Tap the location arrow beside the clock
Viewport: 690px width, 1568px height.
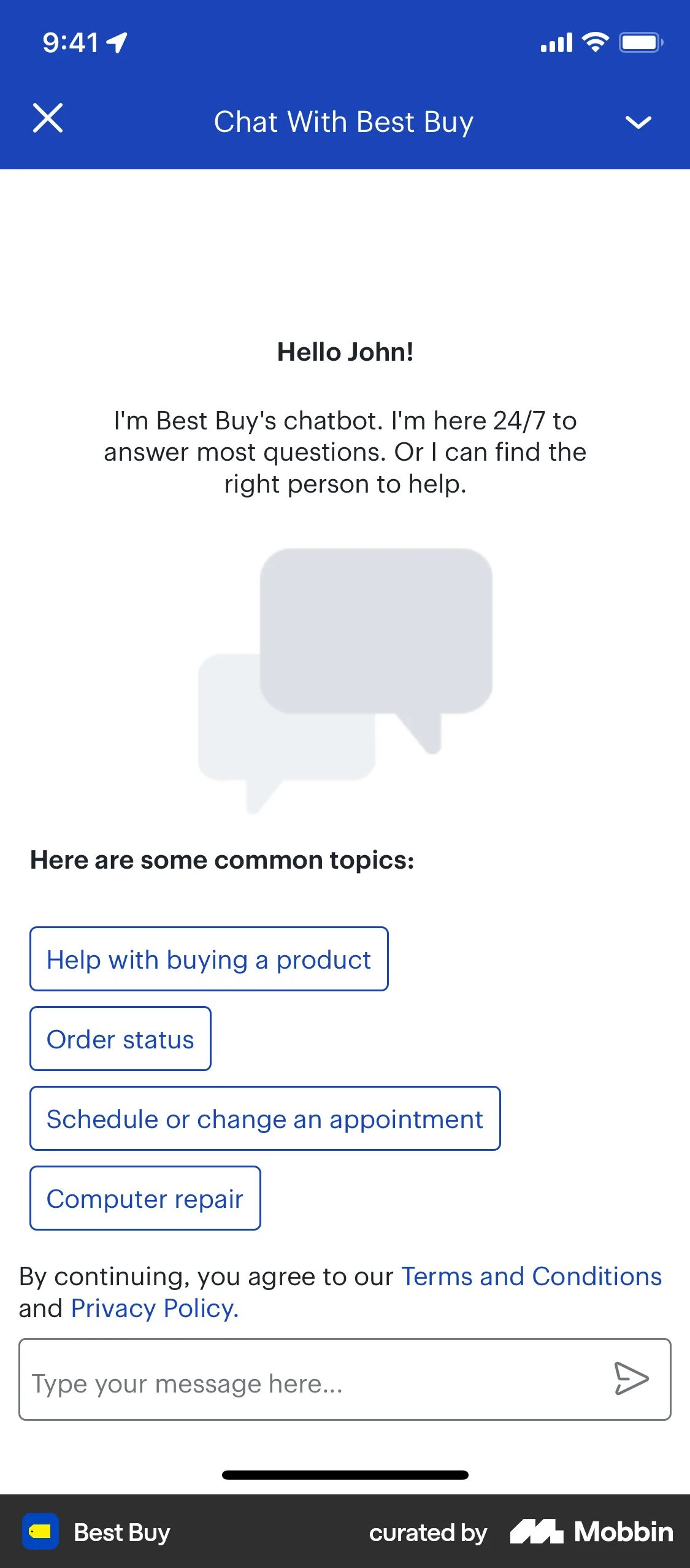[115, 40]
